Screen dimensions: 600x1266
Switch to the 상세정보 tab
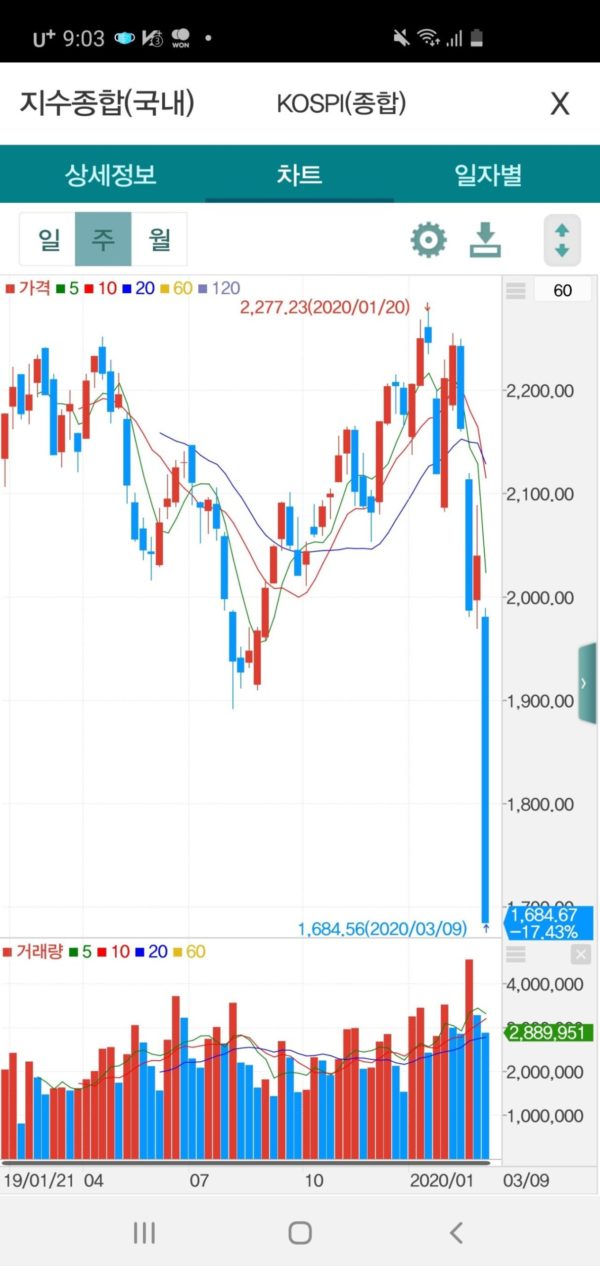pyautogui.click(x=110, y=176)
